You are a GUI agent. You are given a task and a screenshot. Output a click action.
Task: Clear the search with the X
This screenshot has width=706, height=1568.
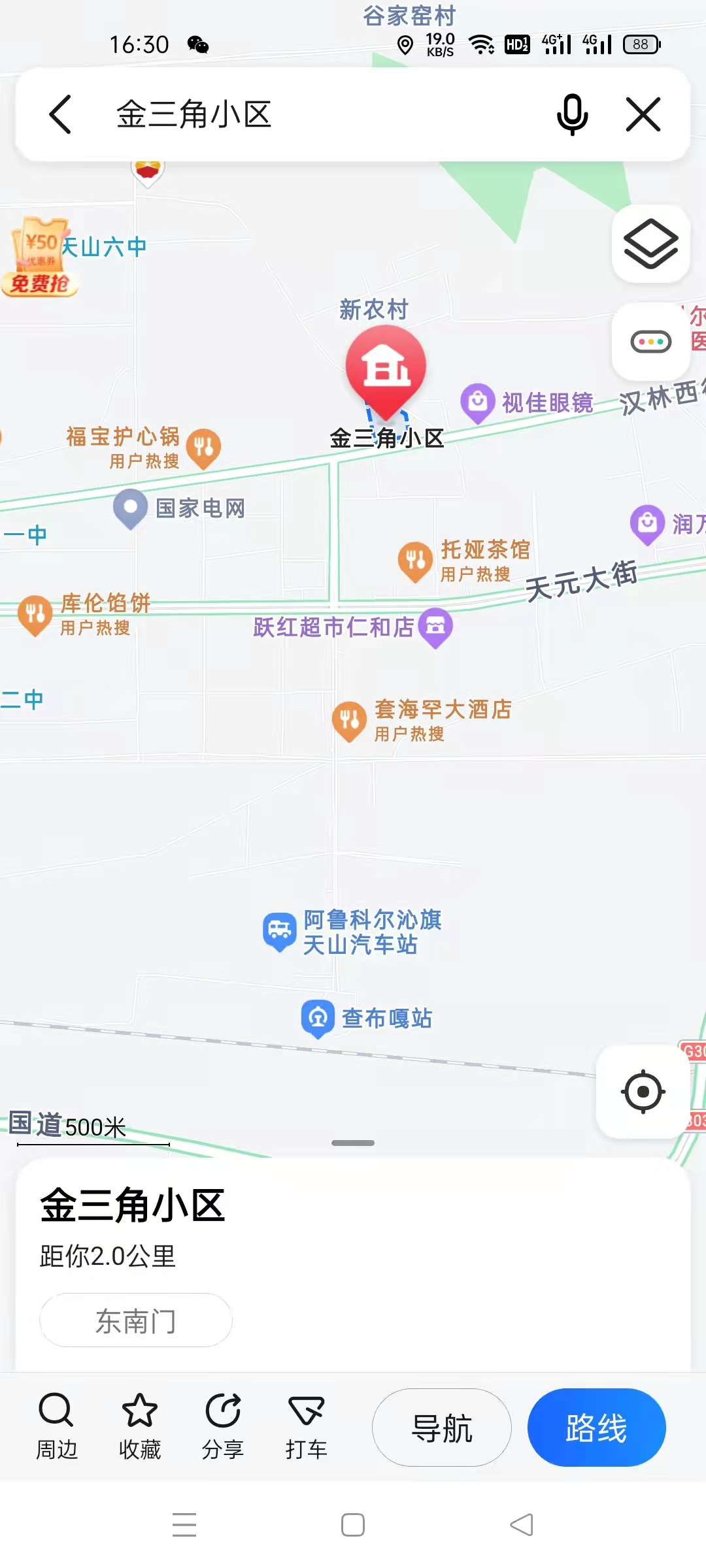point(643,114)
